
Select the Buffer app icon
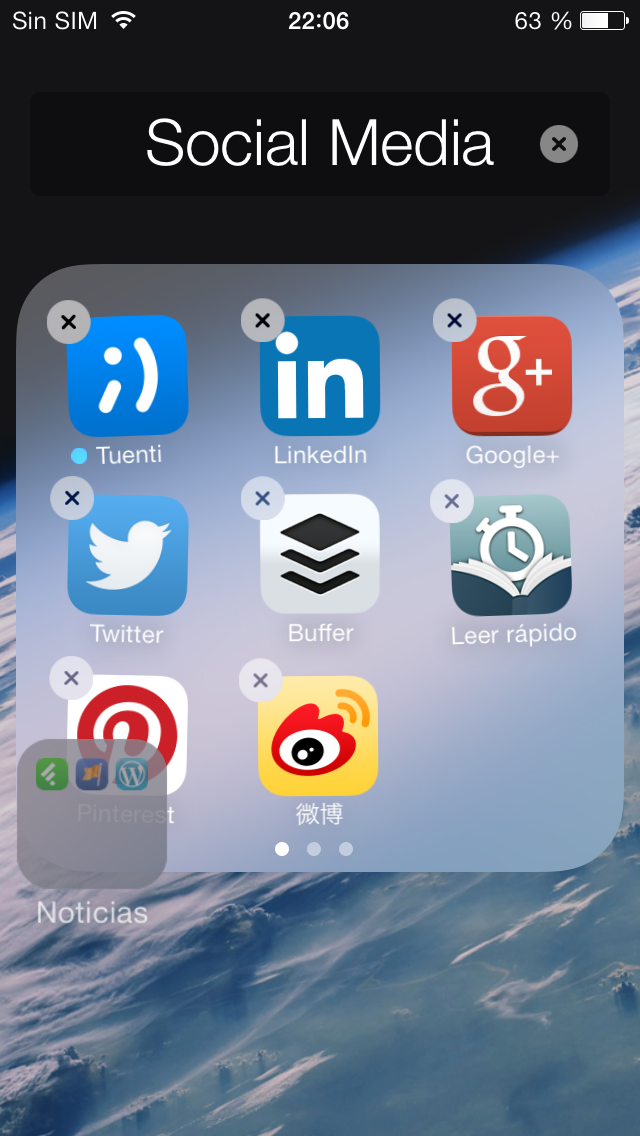(x=320, y=554)
